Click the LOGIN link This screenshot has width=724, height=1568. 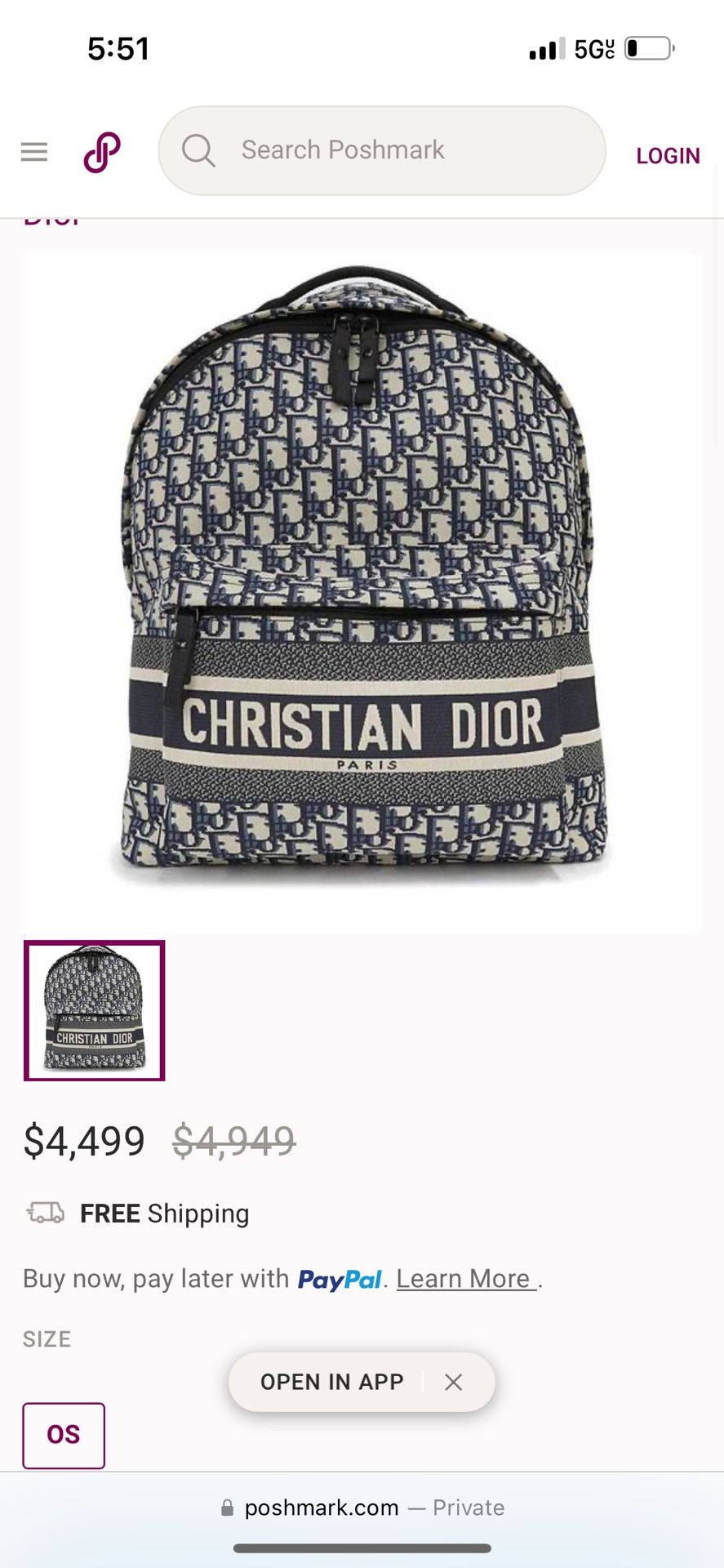coord(668,155)
